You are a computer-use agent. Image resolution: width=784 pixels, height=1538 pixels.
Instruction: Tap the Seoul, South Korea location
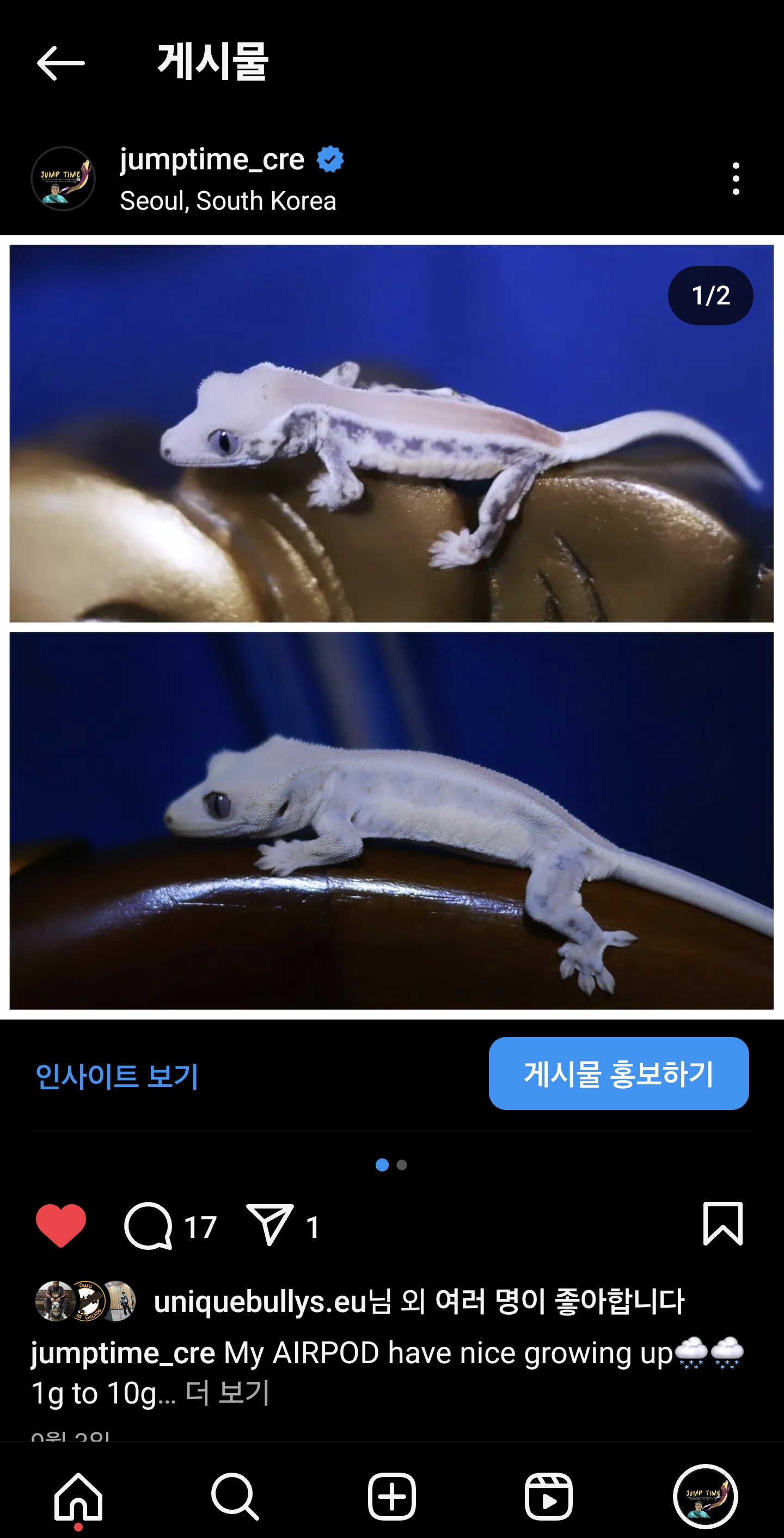(x=228, y=200)
